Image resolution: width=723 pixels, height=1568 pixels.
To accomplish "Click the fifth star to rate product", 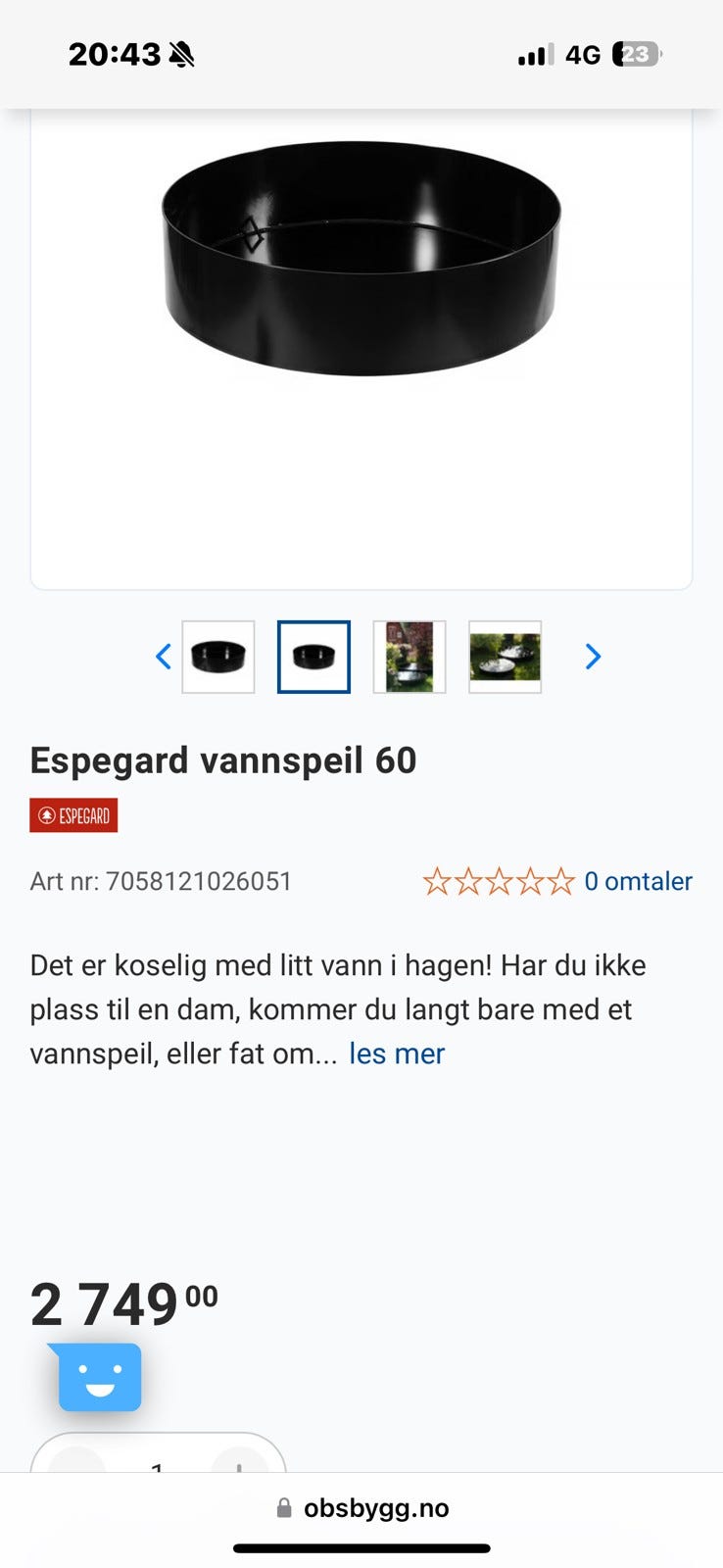I will pyautogui.click(x=558, y=881).
